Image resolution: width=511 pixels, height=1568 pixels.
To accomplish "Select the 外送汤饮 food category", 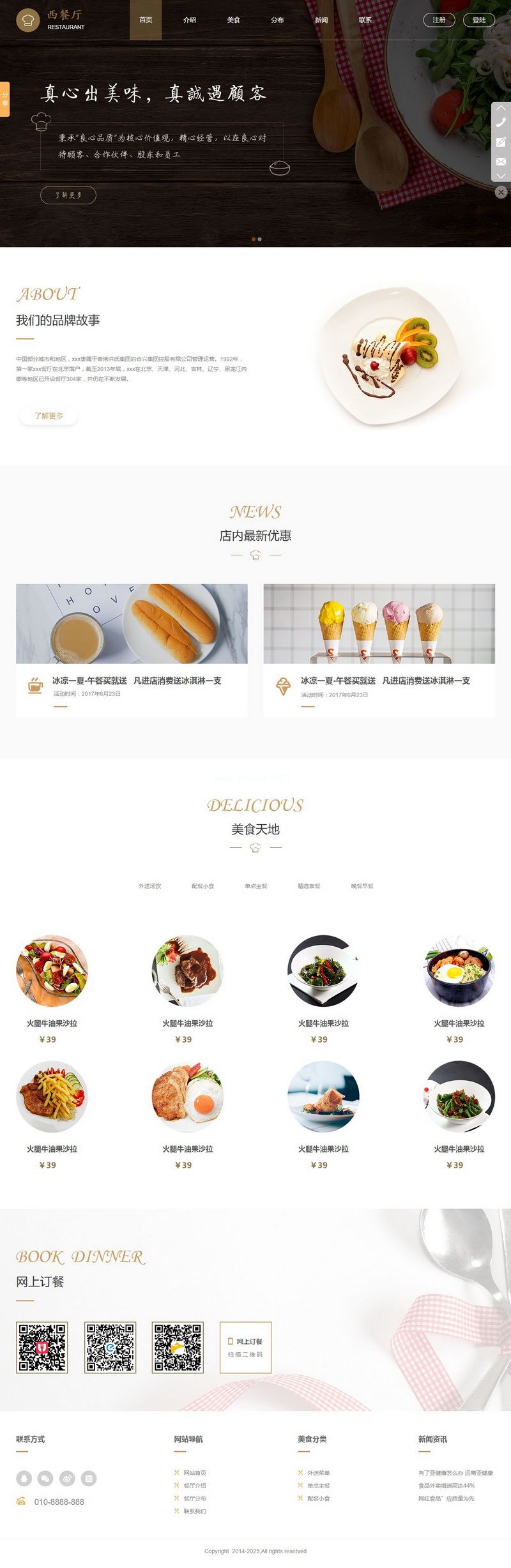I will [x=149, y=886].
